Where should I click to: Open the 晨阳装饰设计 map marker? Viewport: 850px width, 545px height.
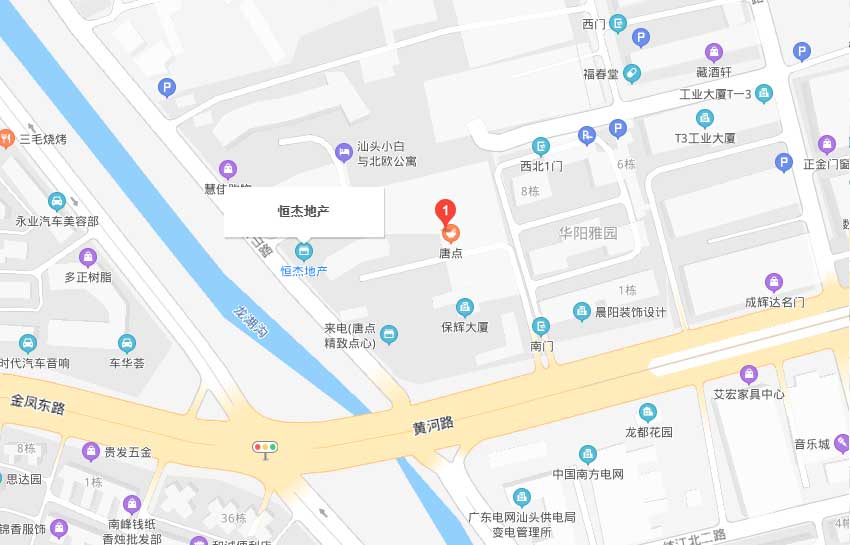coord(581,312)
